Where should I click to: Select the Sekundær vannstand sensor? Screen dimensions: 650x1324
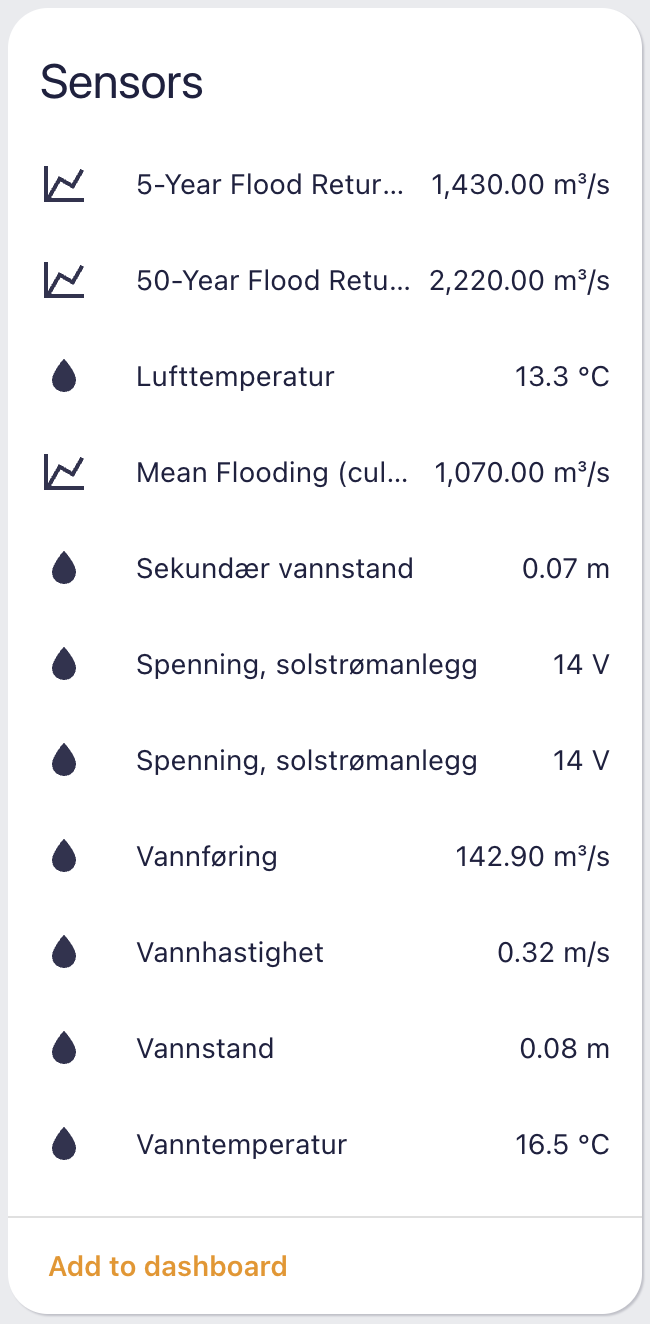(274, 569)
